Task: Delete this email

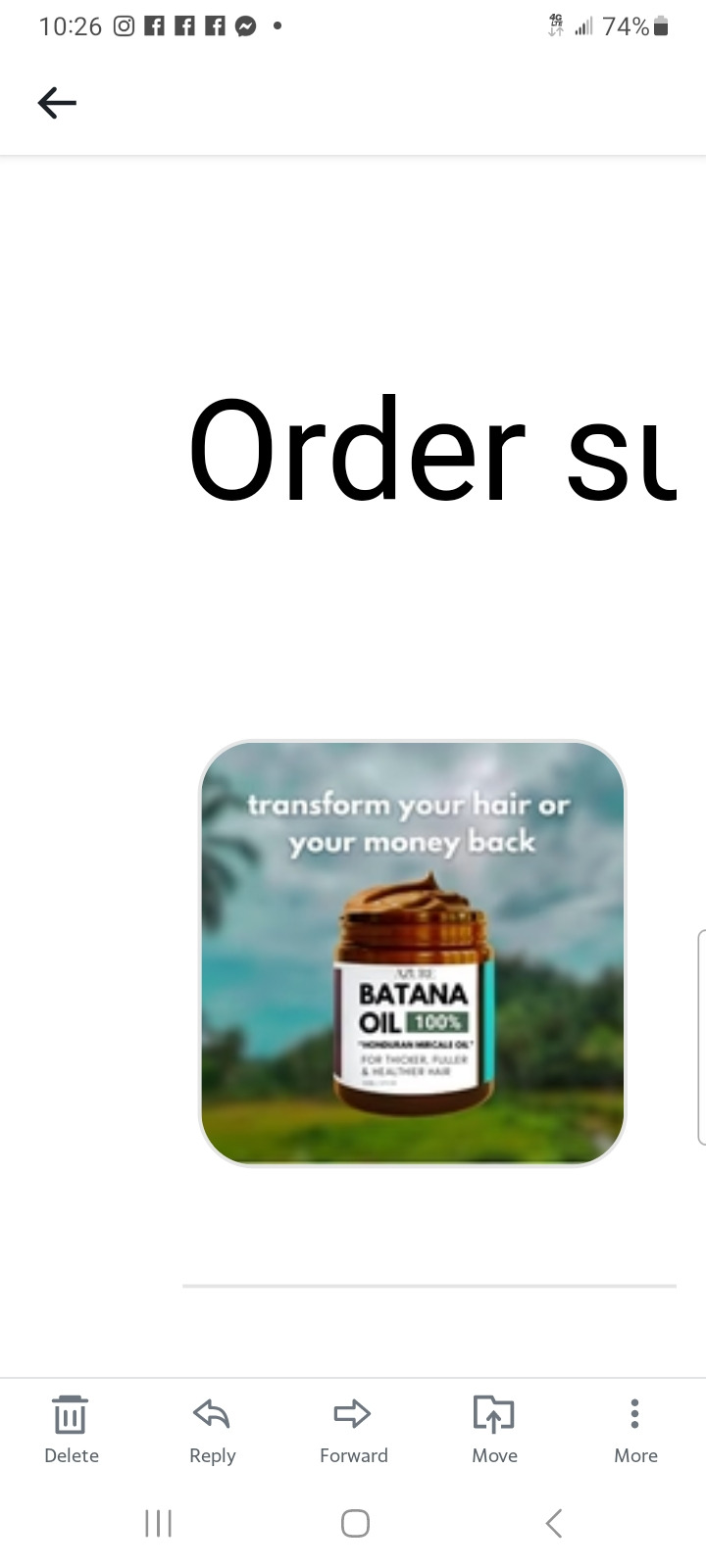Action: [x=71, y=1428]
